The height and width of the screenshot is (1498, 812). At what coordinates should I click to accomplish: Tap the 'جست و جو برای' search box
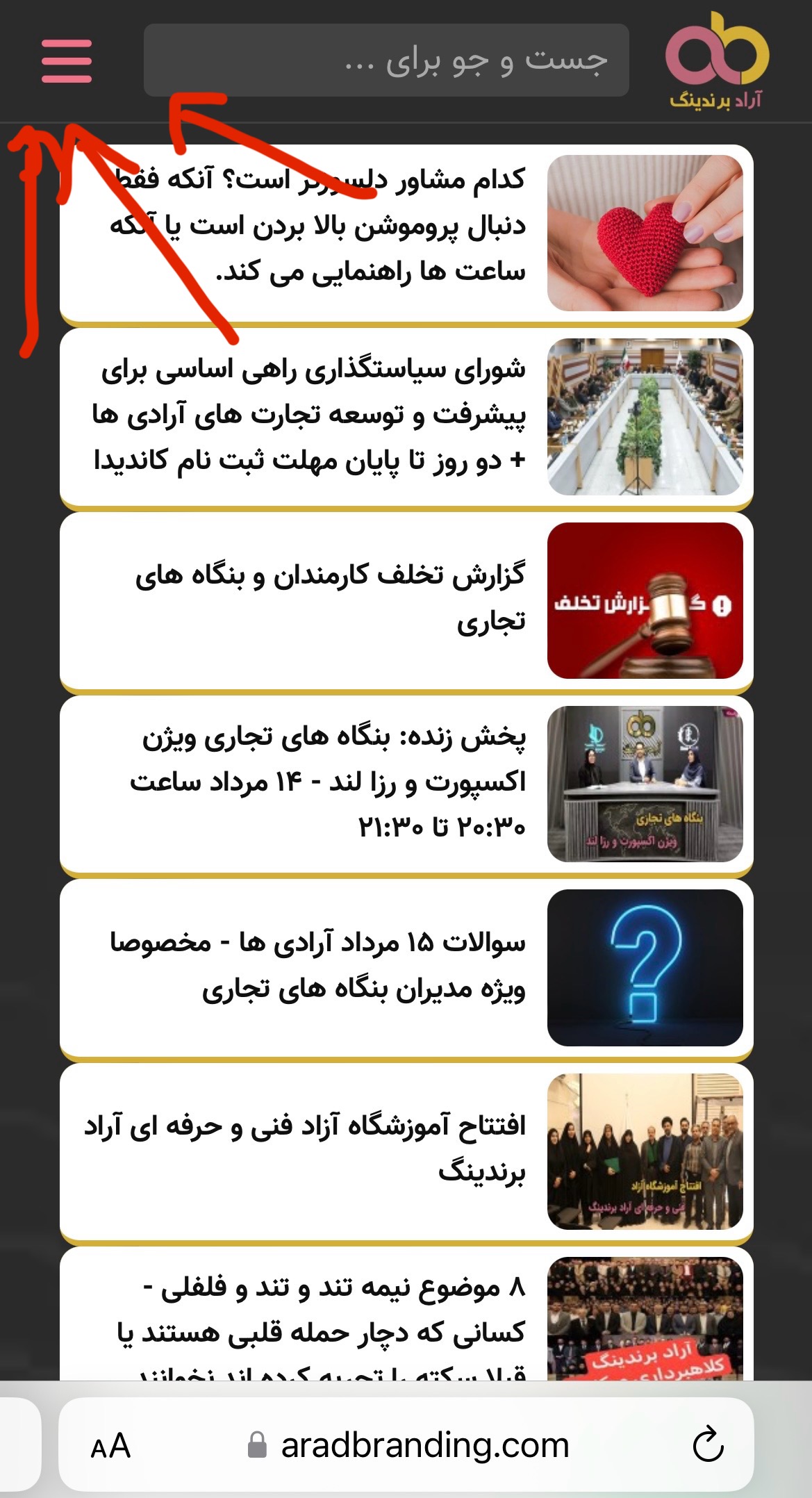pos(386,60)
